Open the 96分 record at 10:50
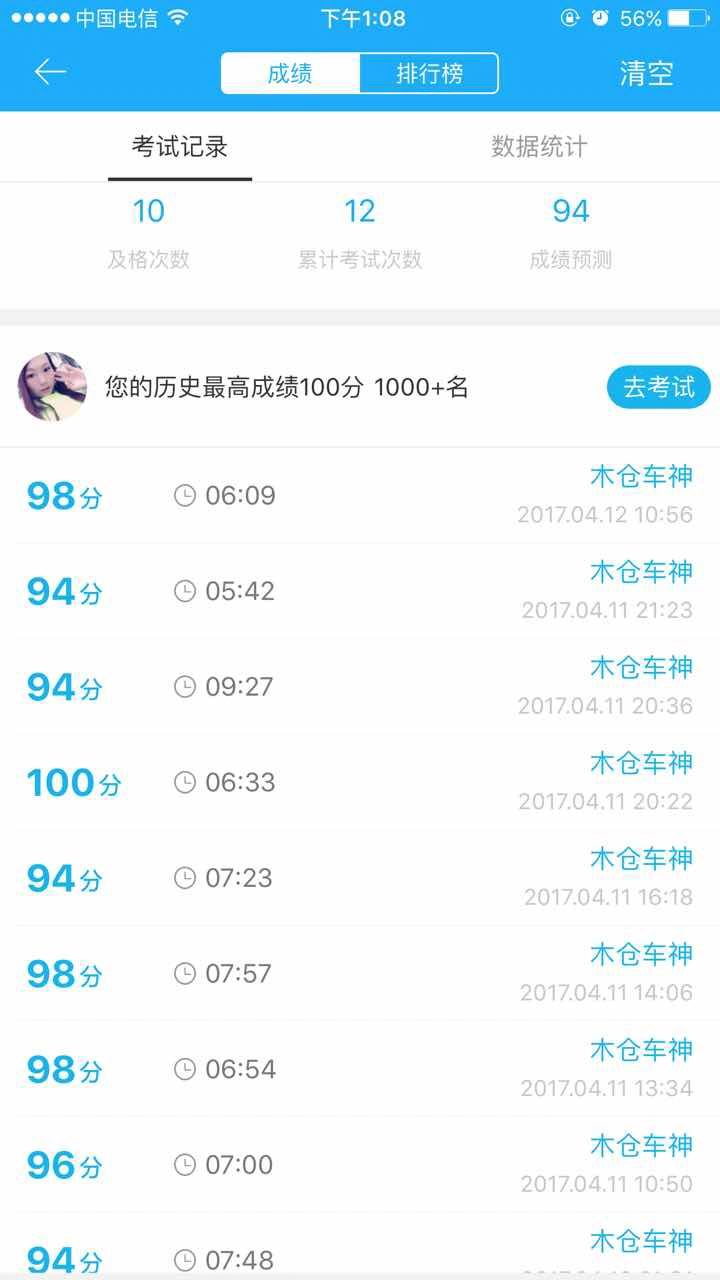The height and width of the screenshot is (1280, 720). click(360, 1165)
